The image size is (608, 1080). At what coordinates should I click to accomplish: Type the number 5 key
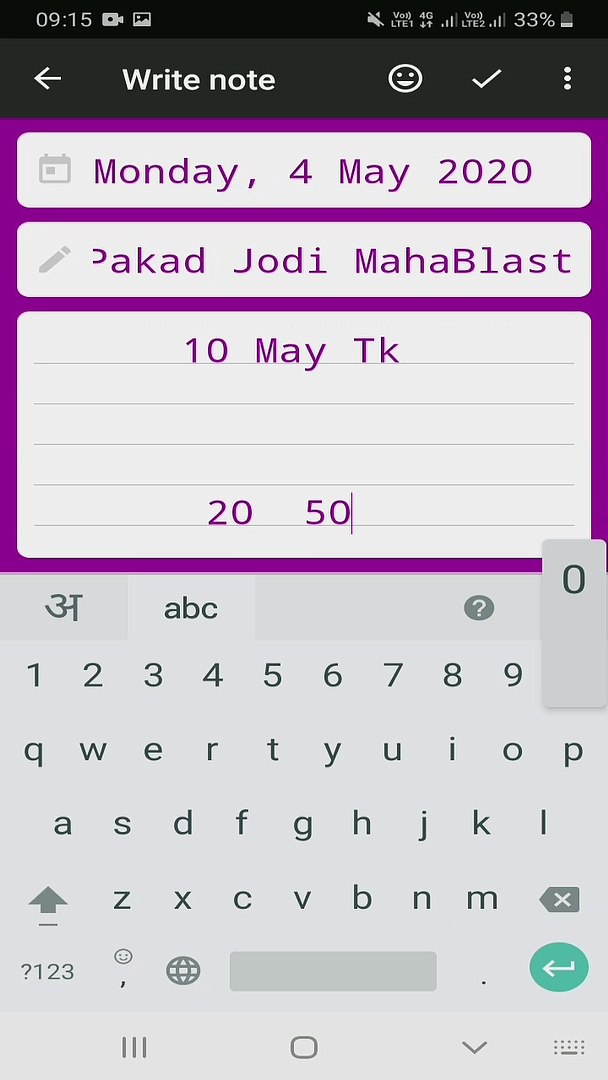point(272,676)
